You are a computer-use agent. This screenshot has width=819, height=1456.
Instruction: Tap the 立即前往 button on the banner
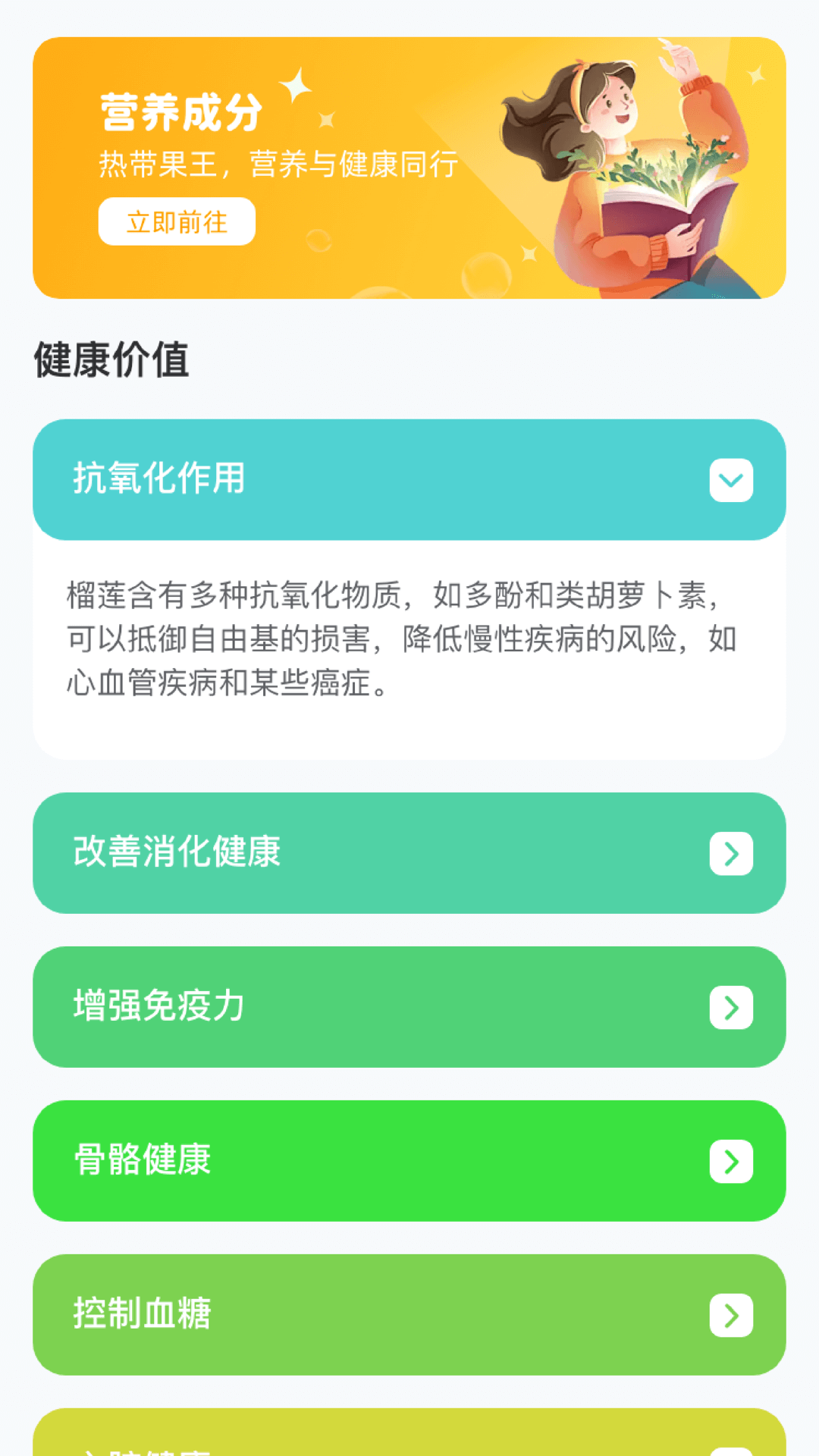pos(177,221)
